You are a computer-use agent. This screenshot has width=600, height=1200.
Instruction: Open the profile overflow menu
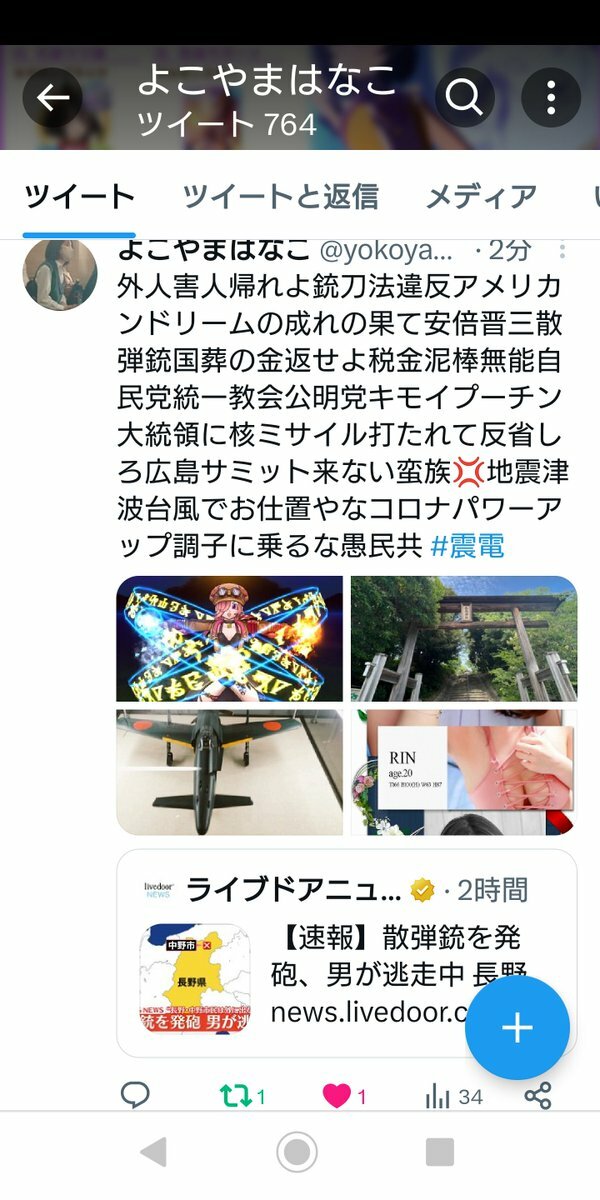coord(551,97)
